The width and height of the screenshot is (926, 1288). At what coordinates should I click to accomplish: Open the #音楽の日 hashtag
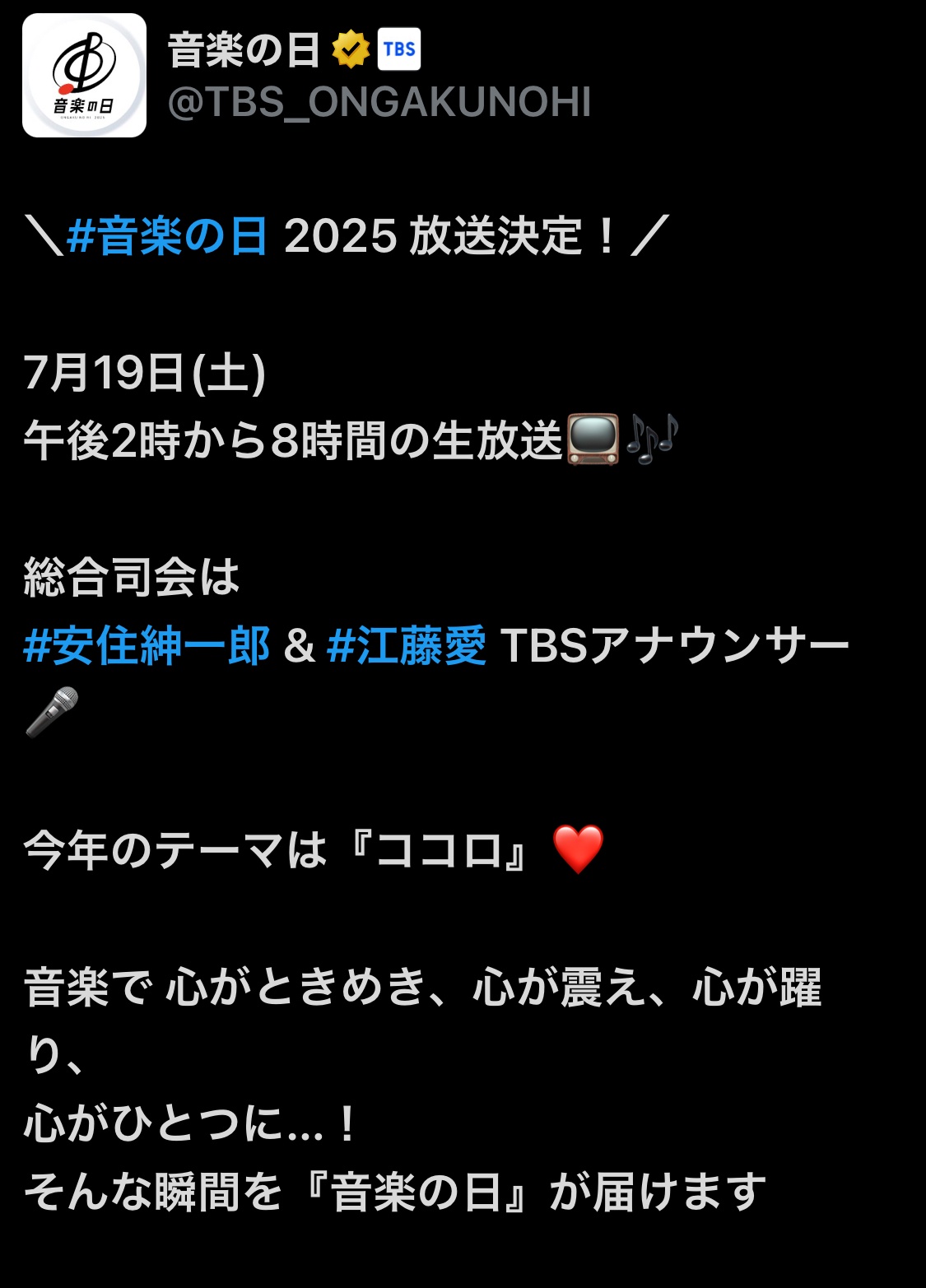tap(167, 237)
